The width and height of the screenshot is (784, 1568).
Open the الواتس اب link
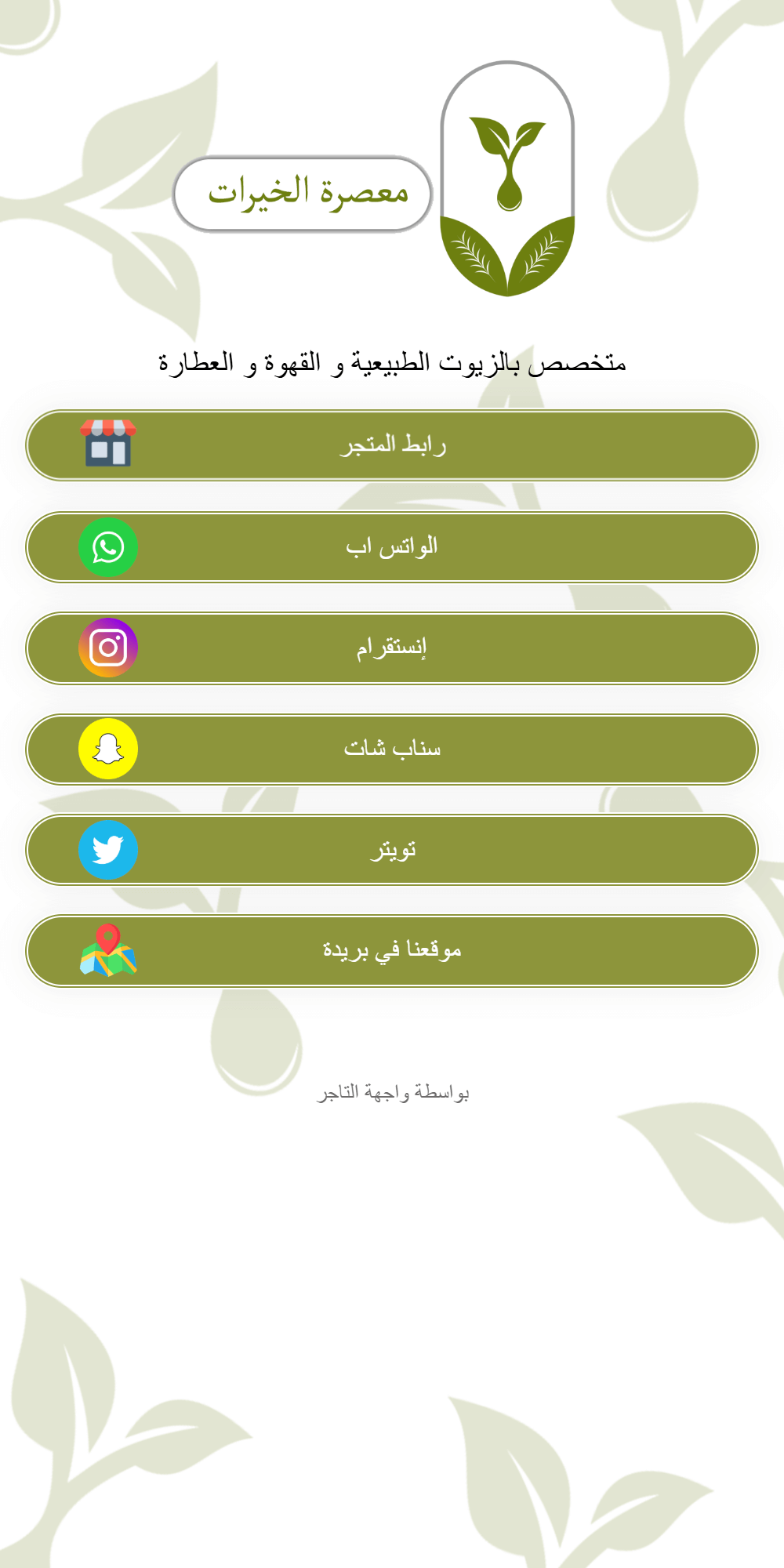pyautogui.click(x=392, y=546)
